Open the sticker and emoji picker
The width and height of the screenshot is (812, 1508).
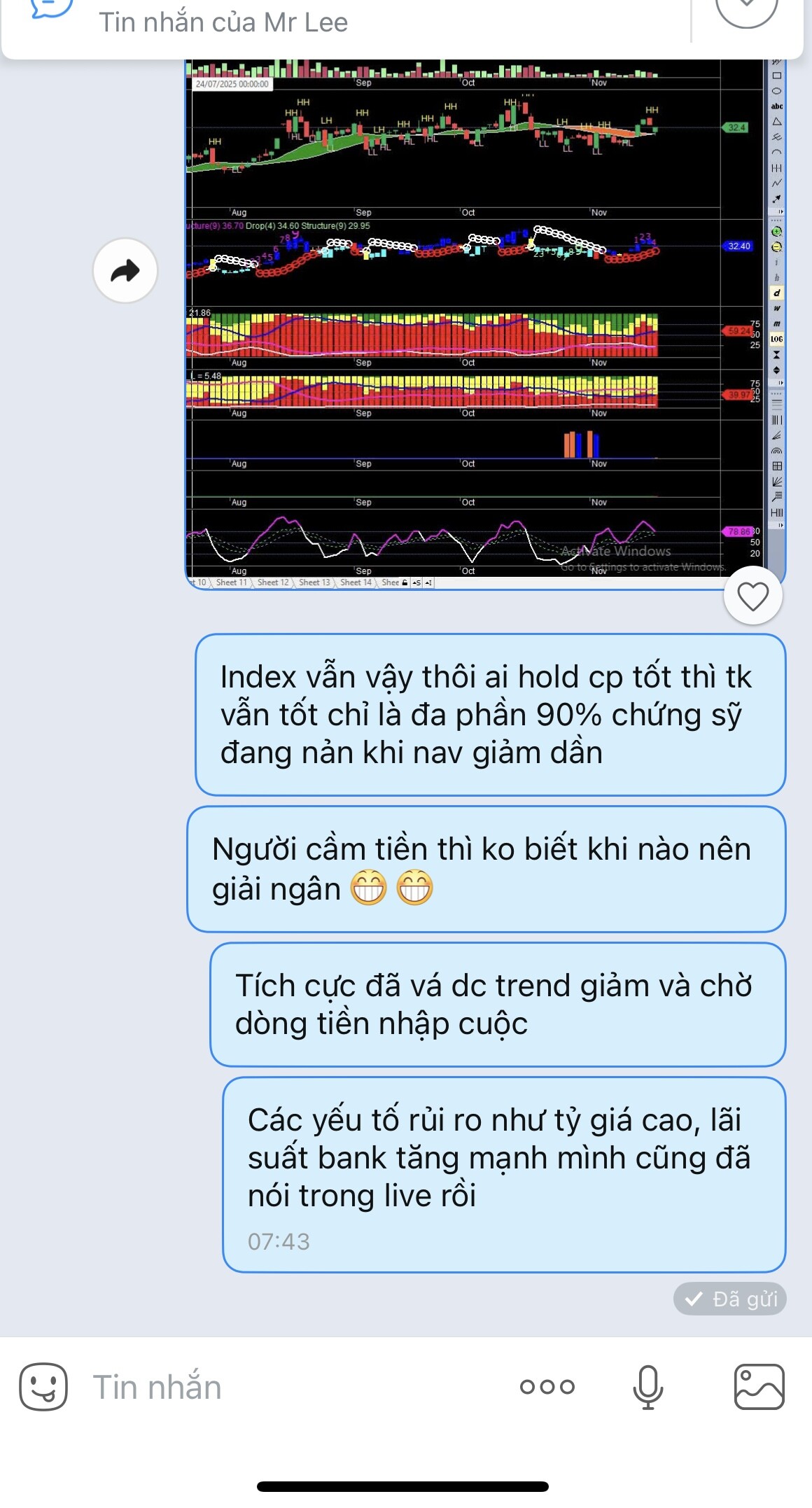(43, 1386)
